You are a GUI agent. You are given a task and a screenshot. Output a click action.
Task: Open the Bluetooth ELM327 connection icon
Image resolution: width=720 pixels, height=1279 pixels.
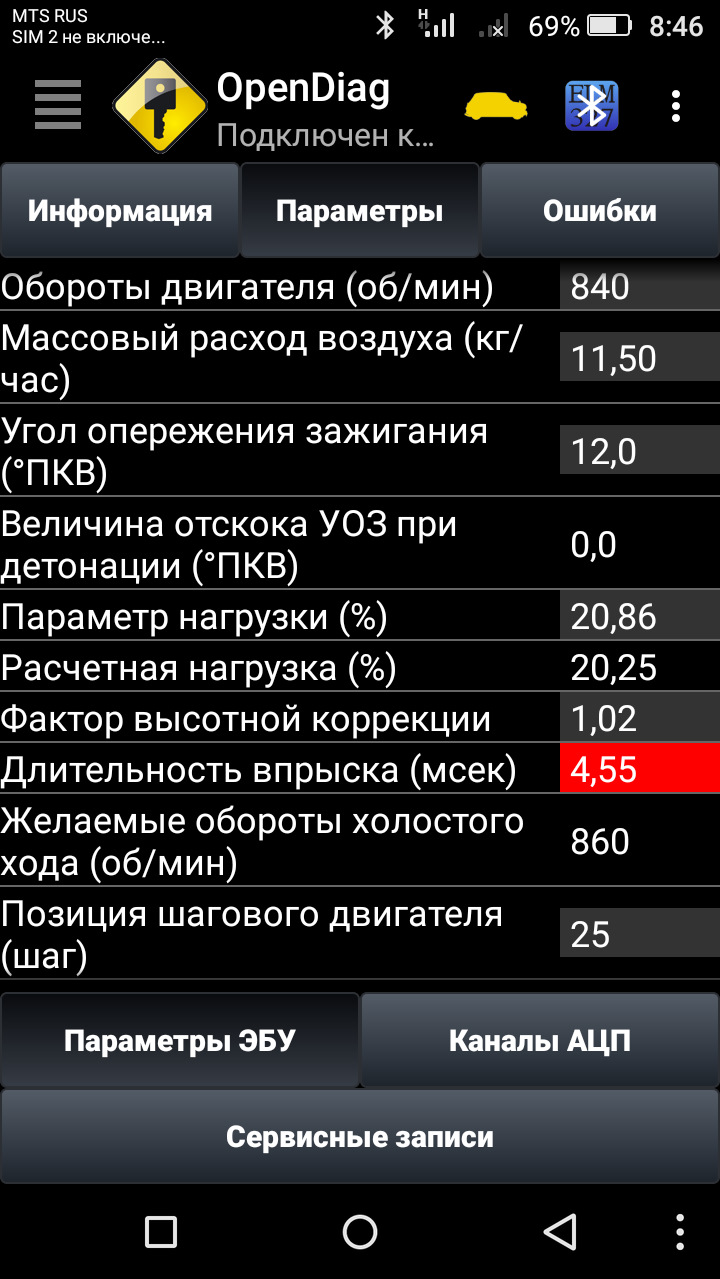coord(591,105)
